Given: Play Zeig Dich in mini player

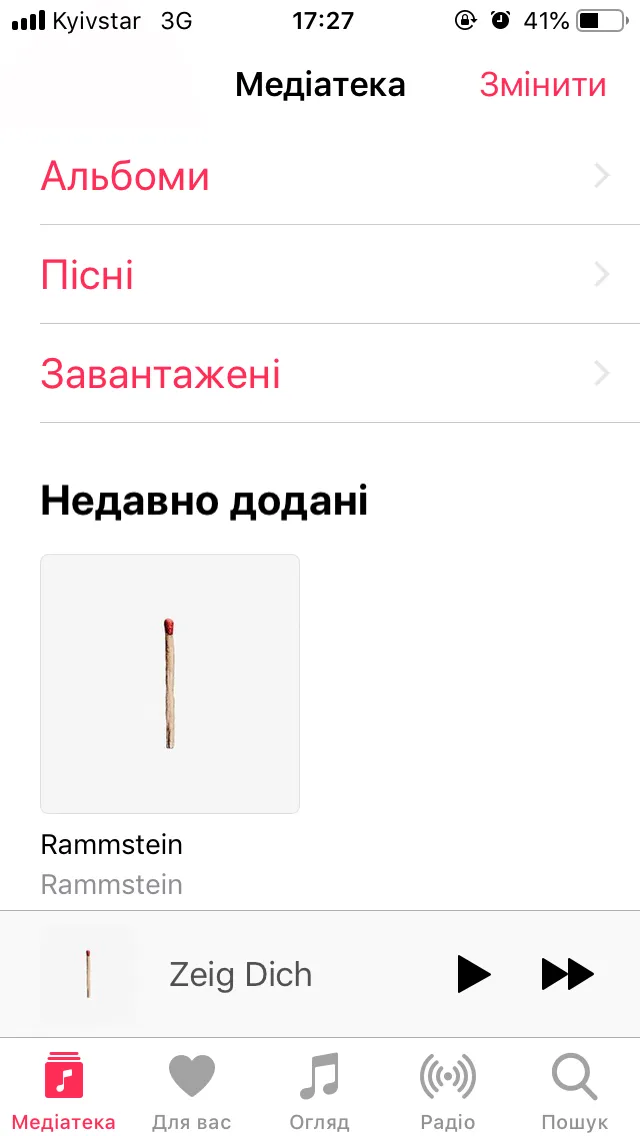Looking at the screenshot, I should coord(473,974).
